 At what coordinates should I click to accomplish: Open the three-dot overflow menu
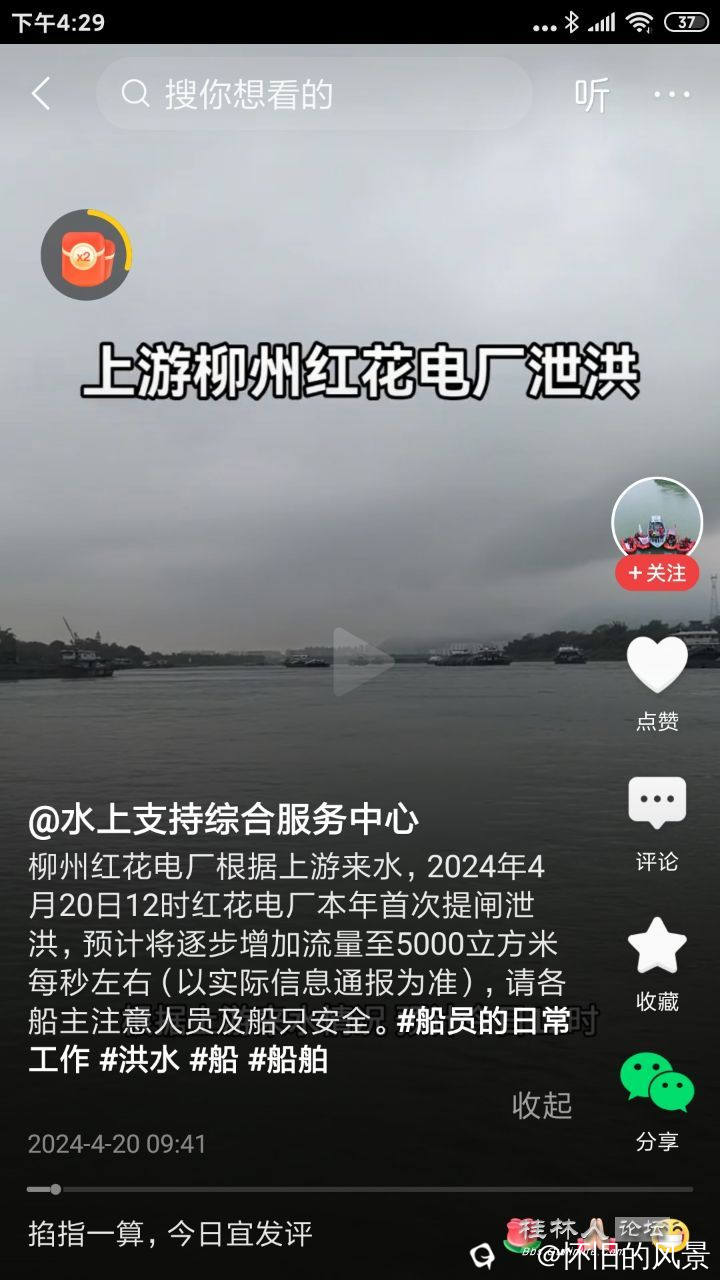point(672,95)
